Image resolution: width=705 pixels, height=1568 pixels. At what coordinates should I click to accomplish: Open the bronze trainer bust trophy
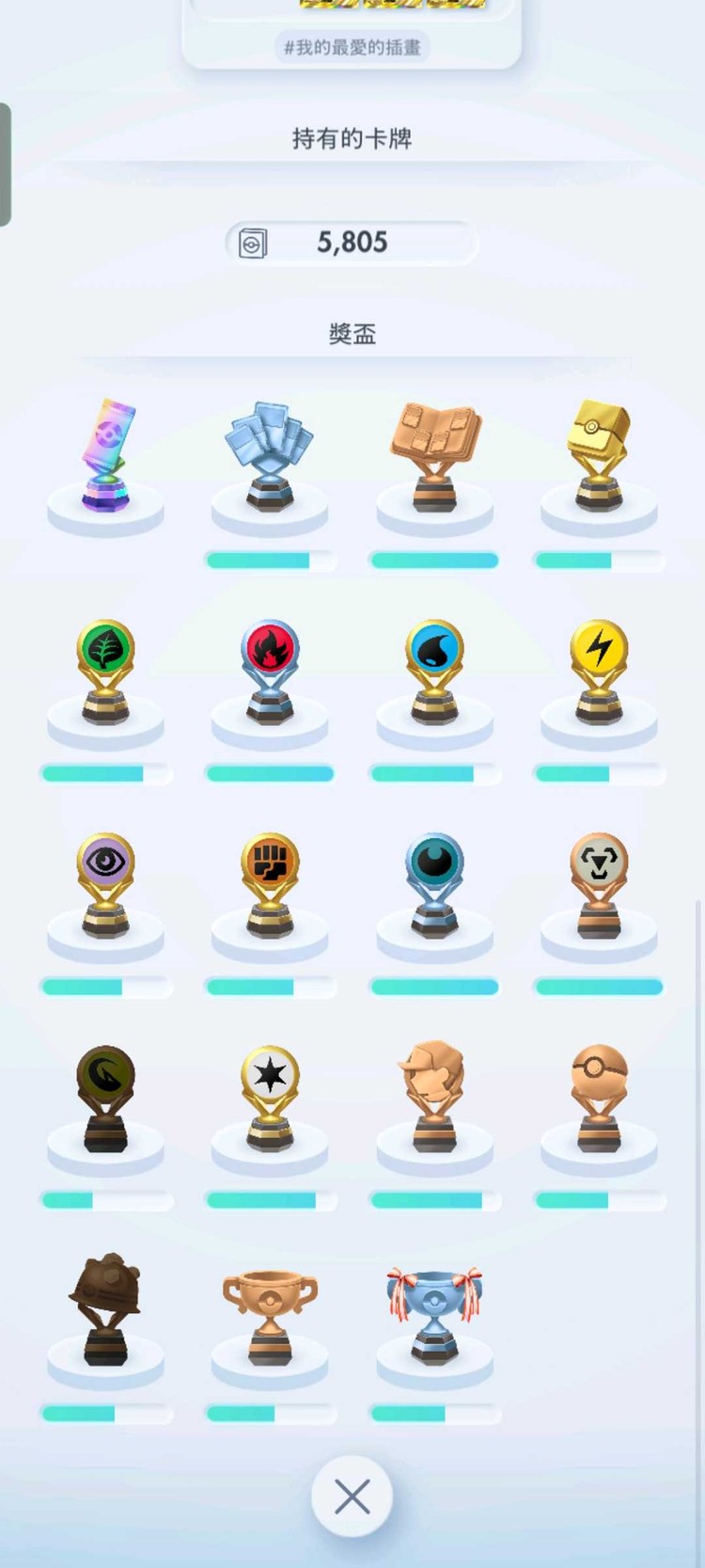point(434,1099)
